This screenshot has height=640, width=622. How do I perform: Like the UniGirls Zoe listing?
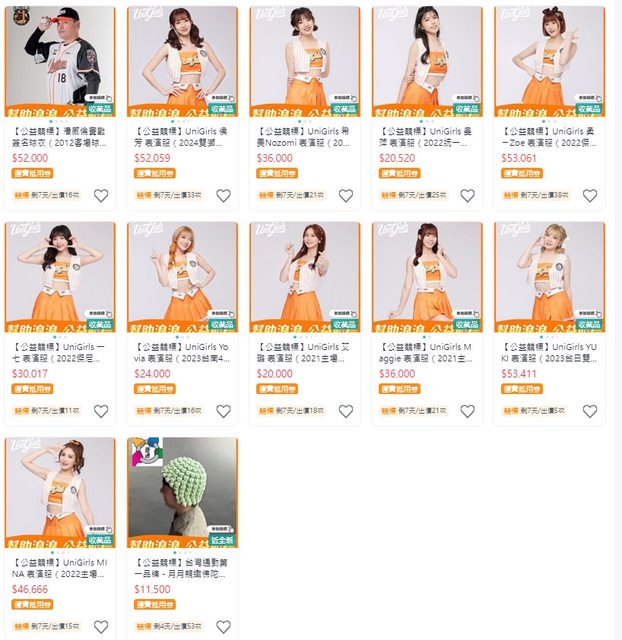[x=590, y=196]
